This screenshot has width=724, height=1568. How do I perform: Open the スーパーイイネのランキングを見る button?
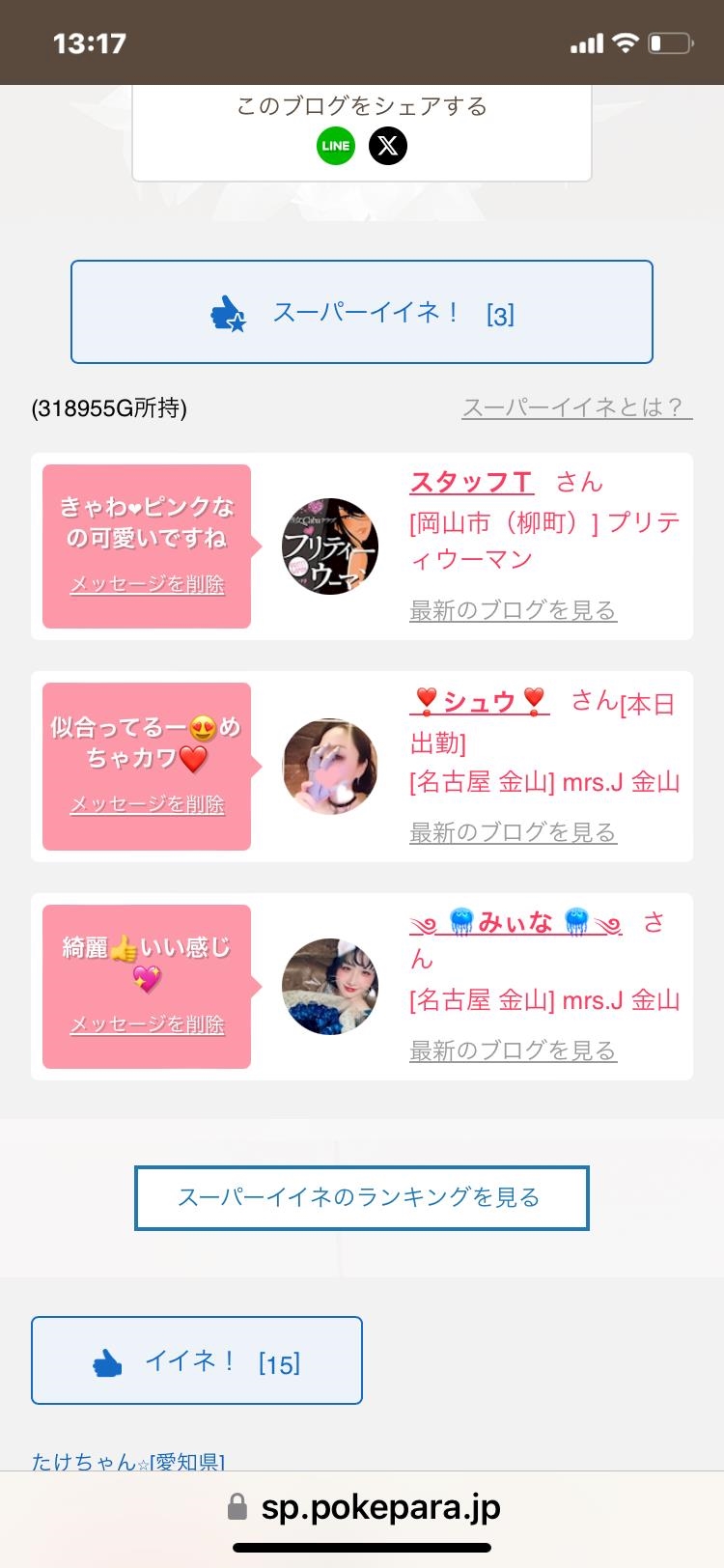362,1198
